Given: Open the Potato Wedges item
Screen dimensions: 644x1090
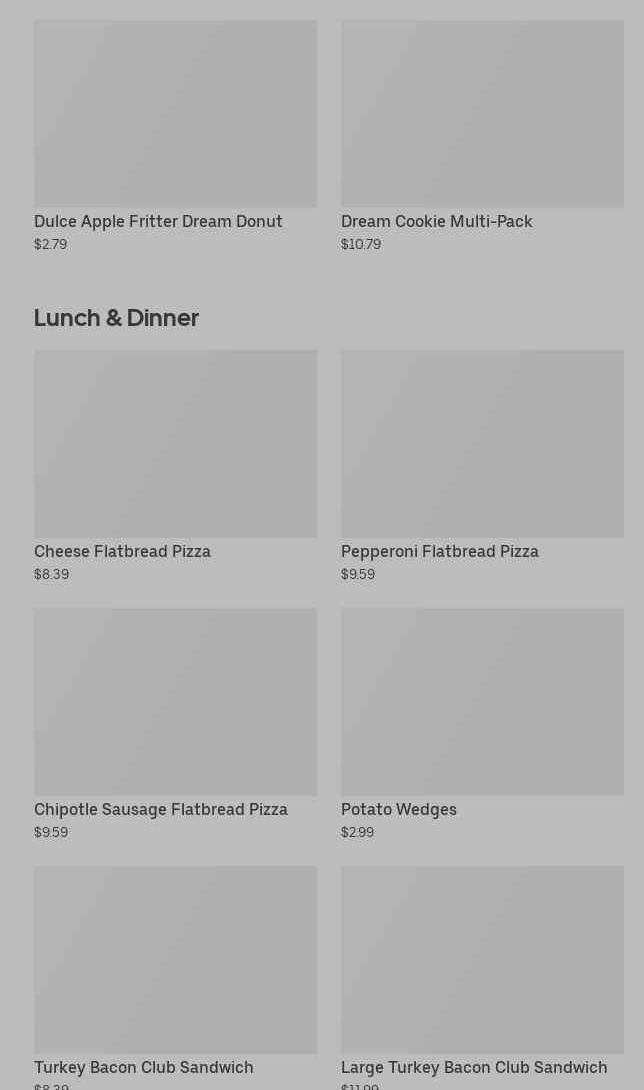Looking at the screenshot, I should [x=482, y=723].
